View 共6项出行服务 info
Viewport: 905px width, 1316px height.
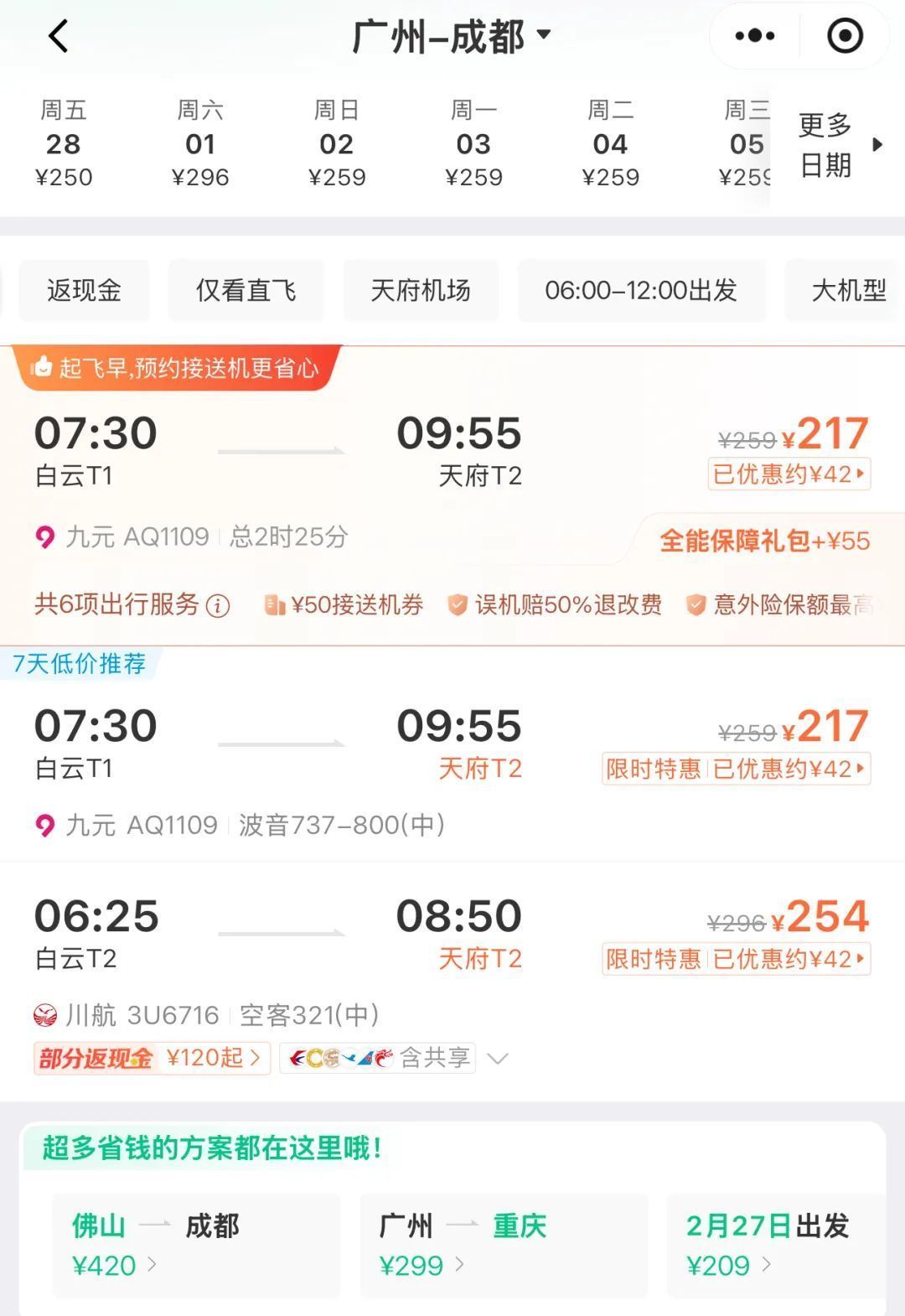132,604
